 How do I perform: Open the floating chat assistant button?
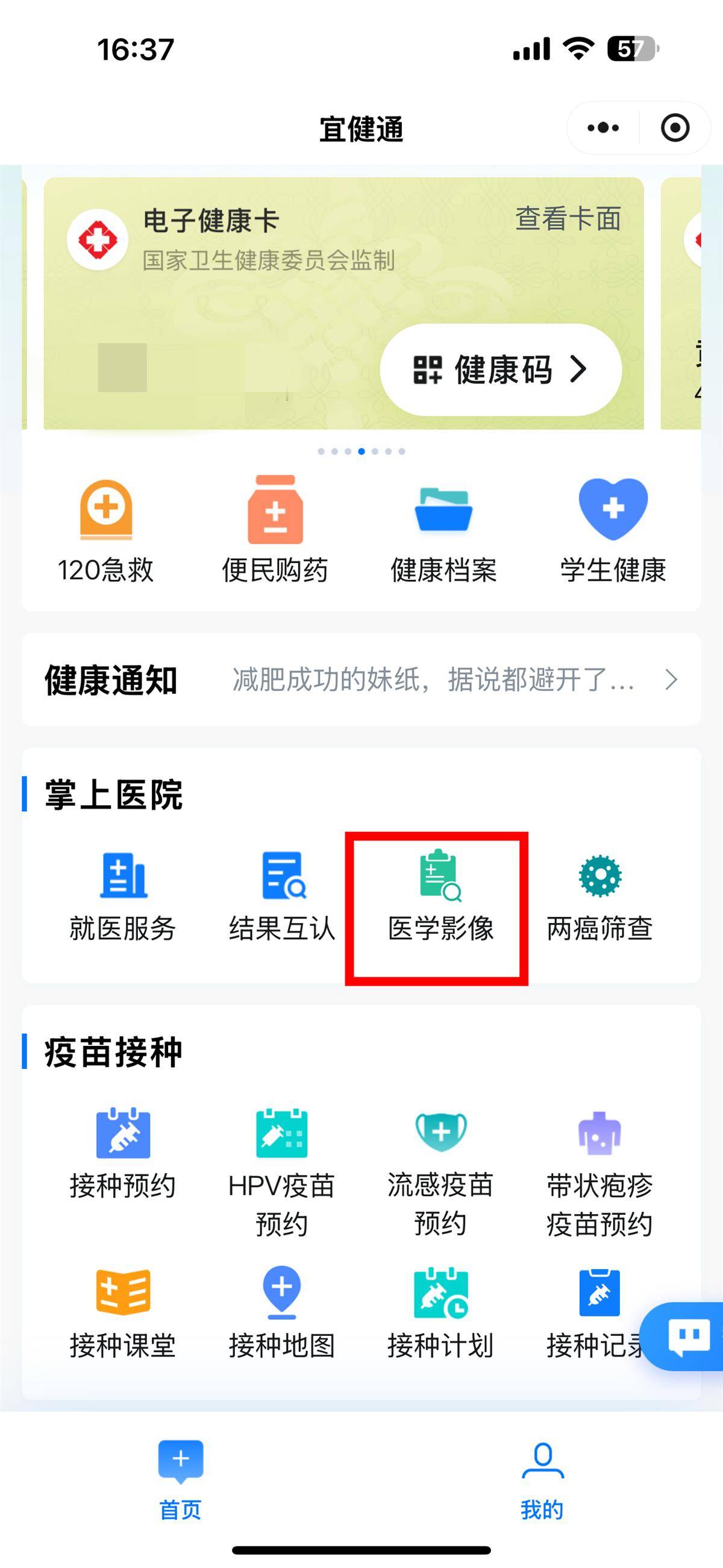coord(687,1337)
